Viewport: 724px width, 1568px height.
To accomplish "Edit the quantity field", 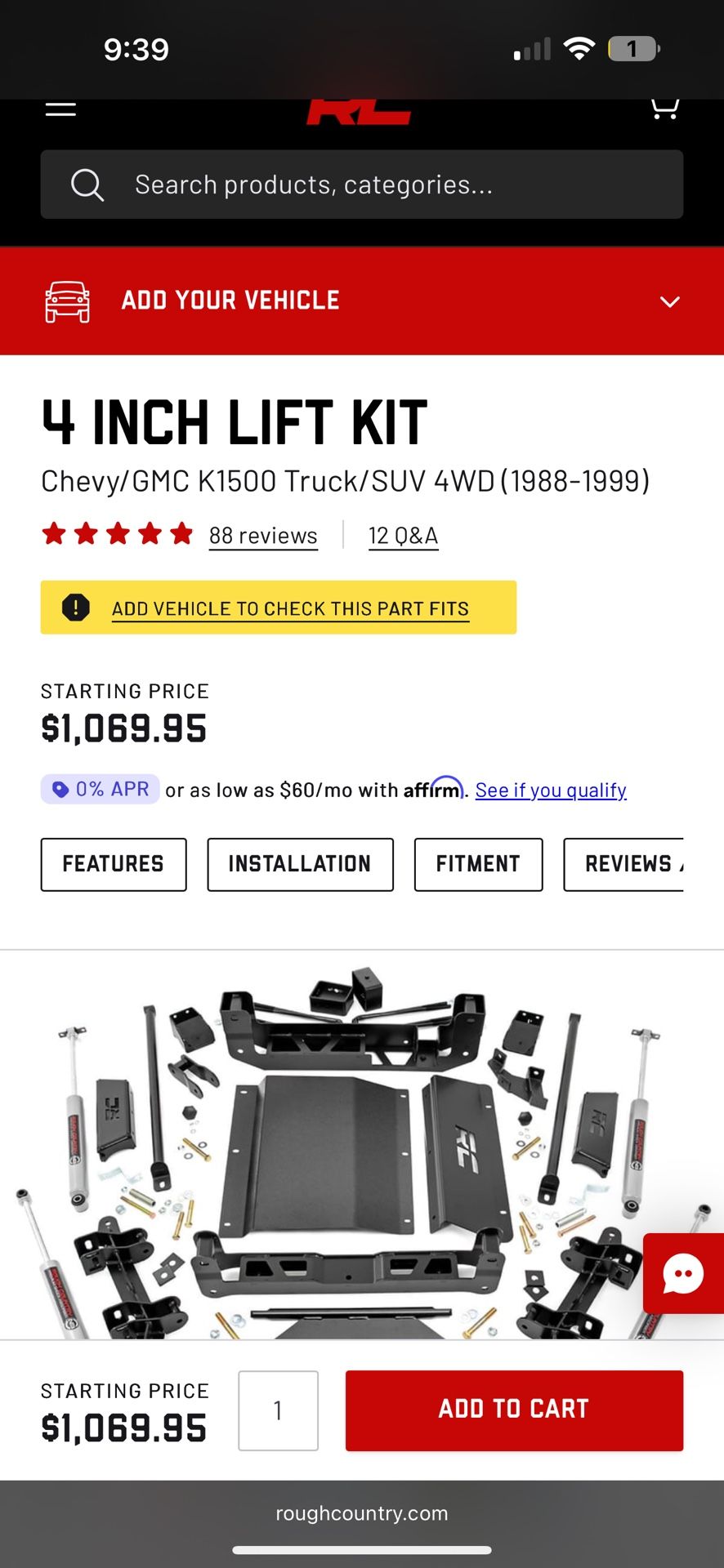I will 278,1410.
